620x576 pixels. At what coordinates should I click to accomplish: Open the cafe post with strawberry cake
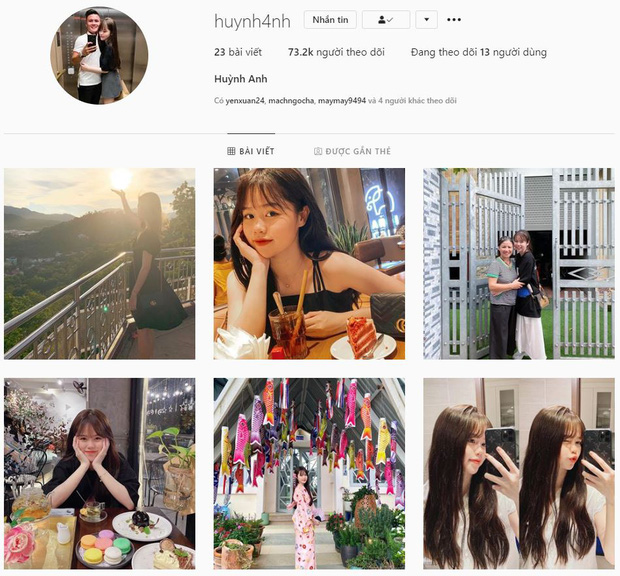pos(309,264)
